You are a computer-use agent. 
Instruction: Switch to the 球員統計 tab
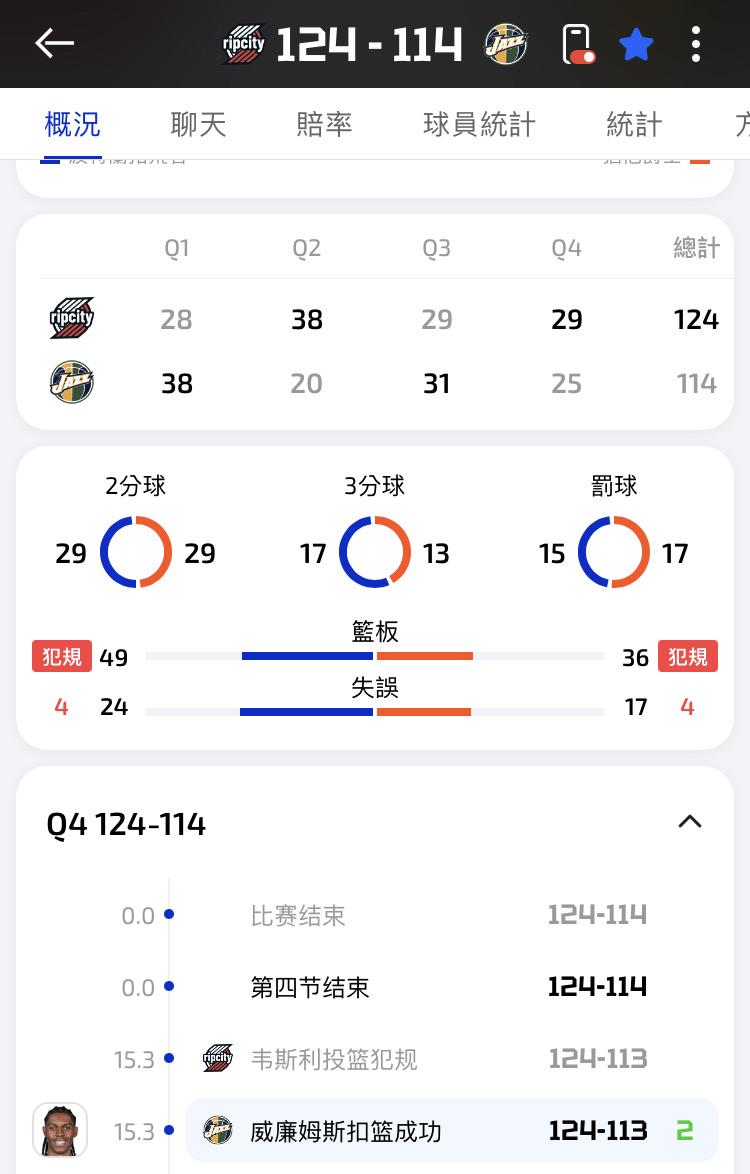[479, 124]
